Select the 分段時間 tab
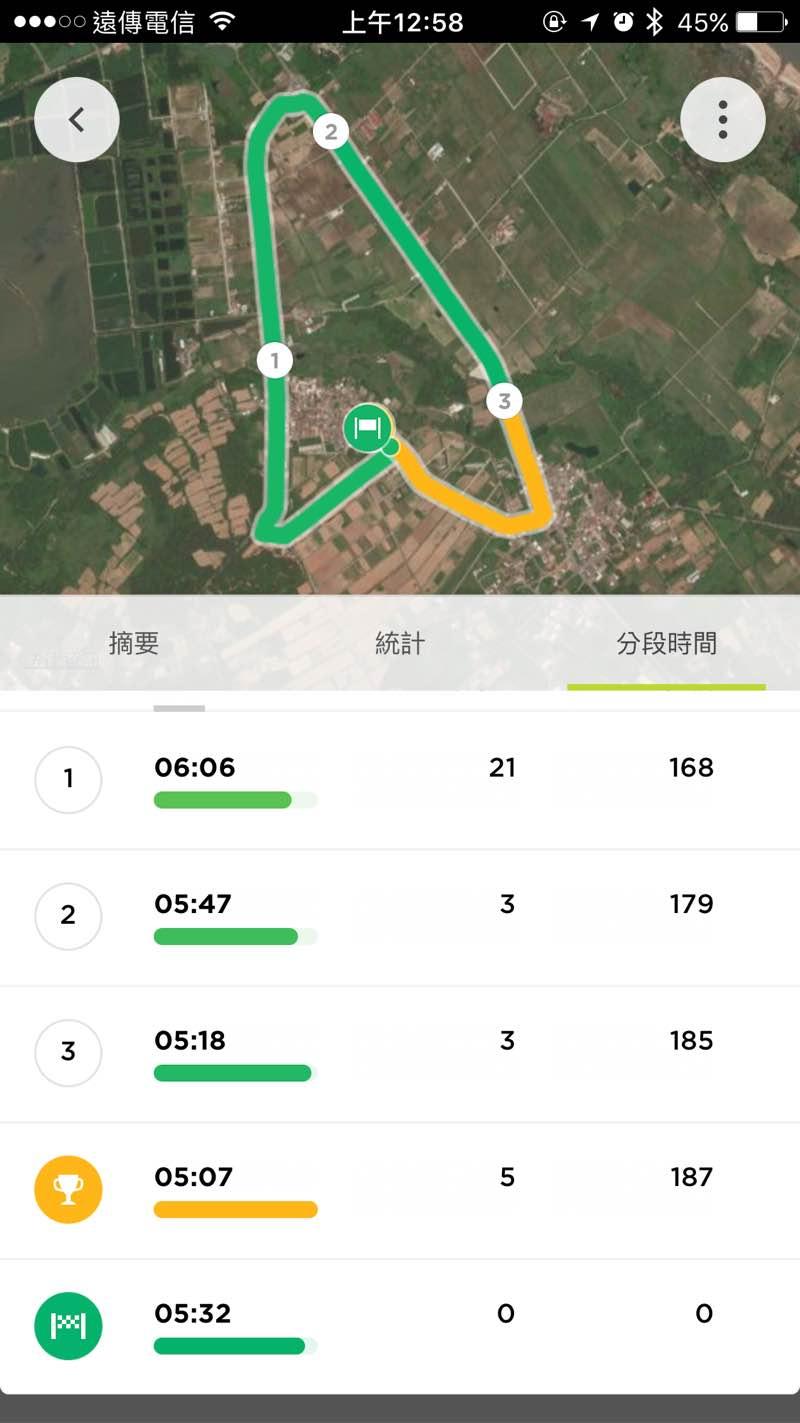 point(666,644)
